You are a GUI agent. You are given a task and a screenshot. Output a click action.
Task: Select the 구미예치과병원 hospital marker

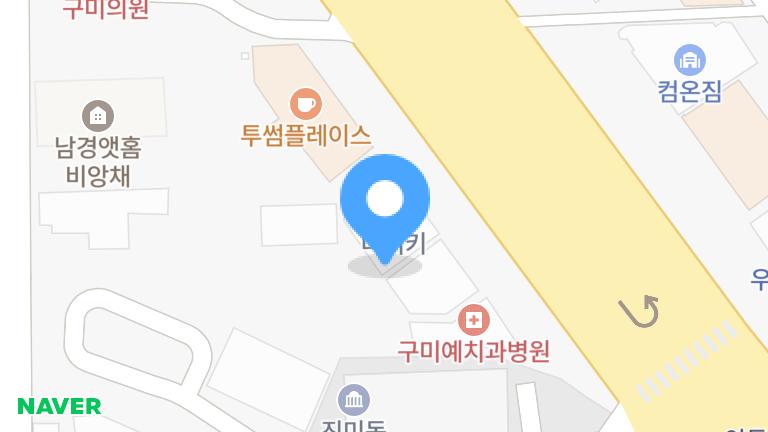point(473,321)
